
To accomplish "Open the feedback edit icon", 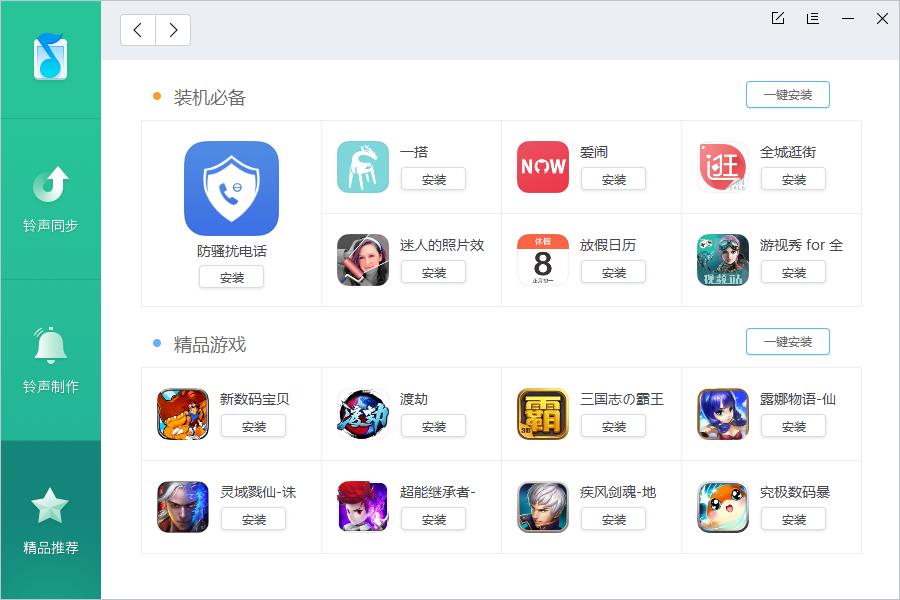I will (x=778, y=18).
